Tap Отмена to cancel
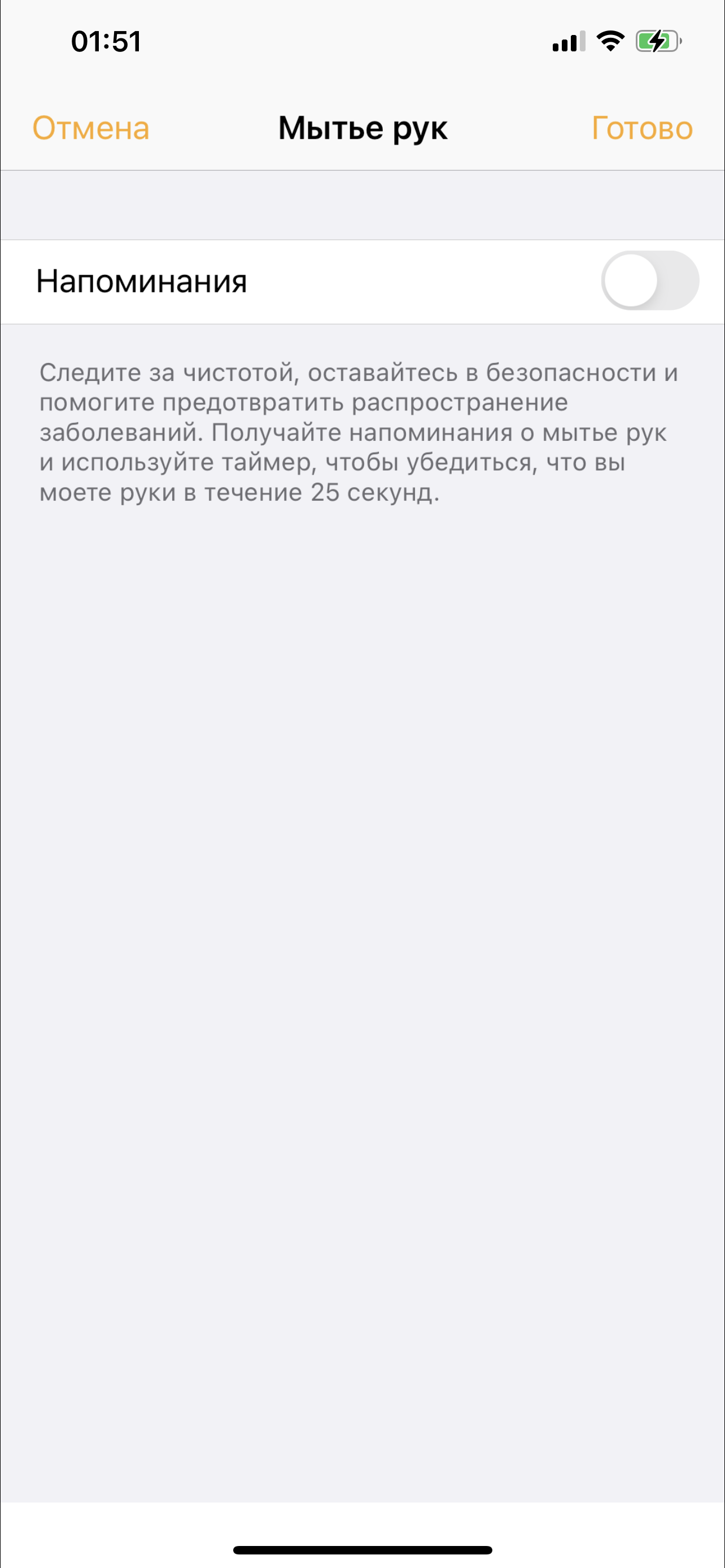 [x=91, y=129]
